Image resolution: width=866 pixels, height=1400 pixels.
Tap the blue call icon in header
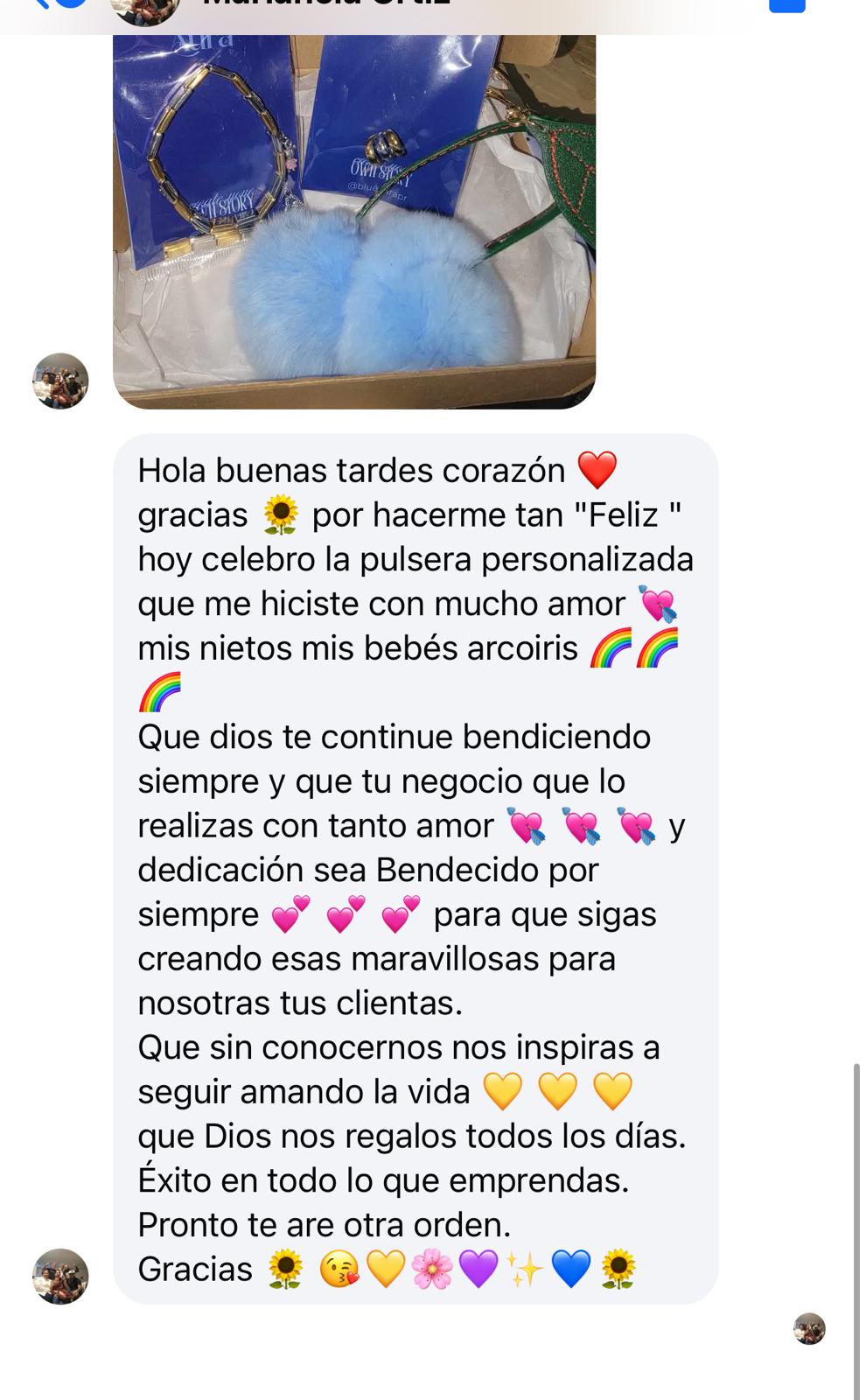(786, 4)
